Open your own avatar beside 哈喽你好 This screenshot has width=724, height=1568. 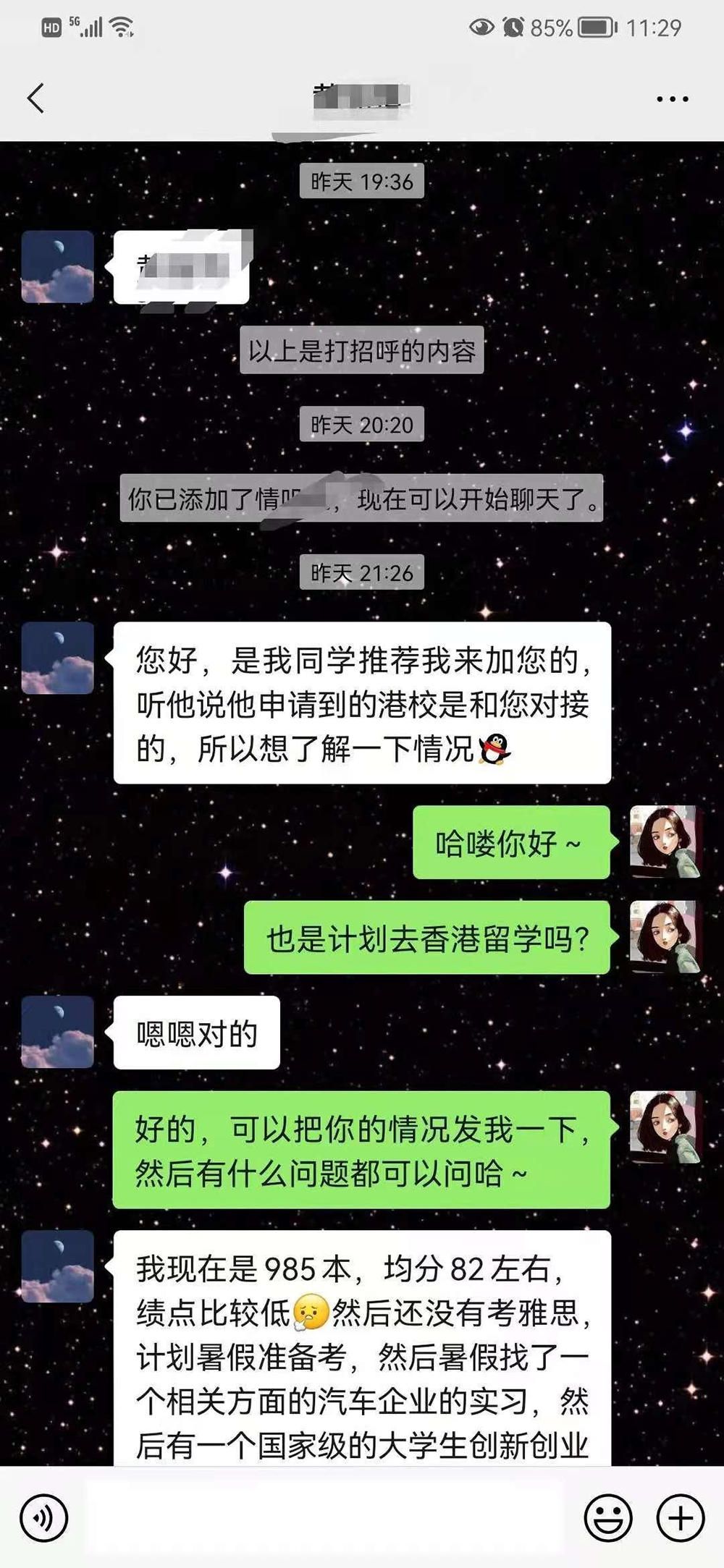tap(665, 842)
